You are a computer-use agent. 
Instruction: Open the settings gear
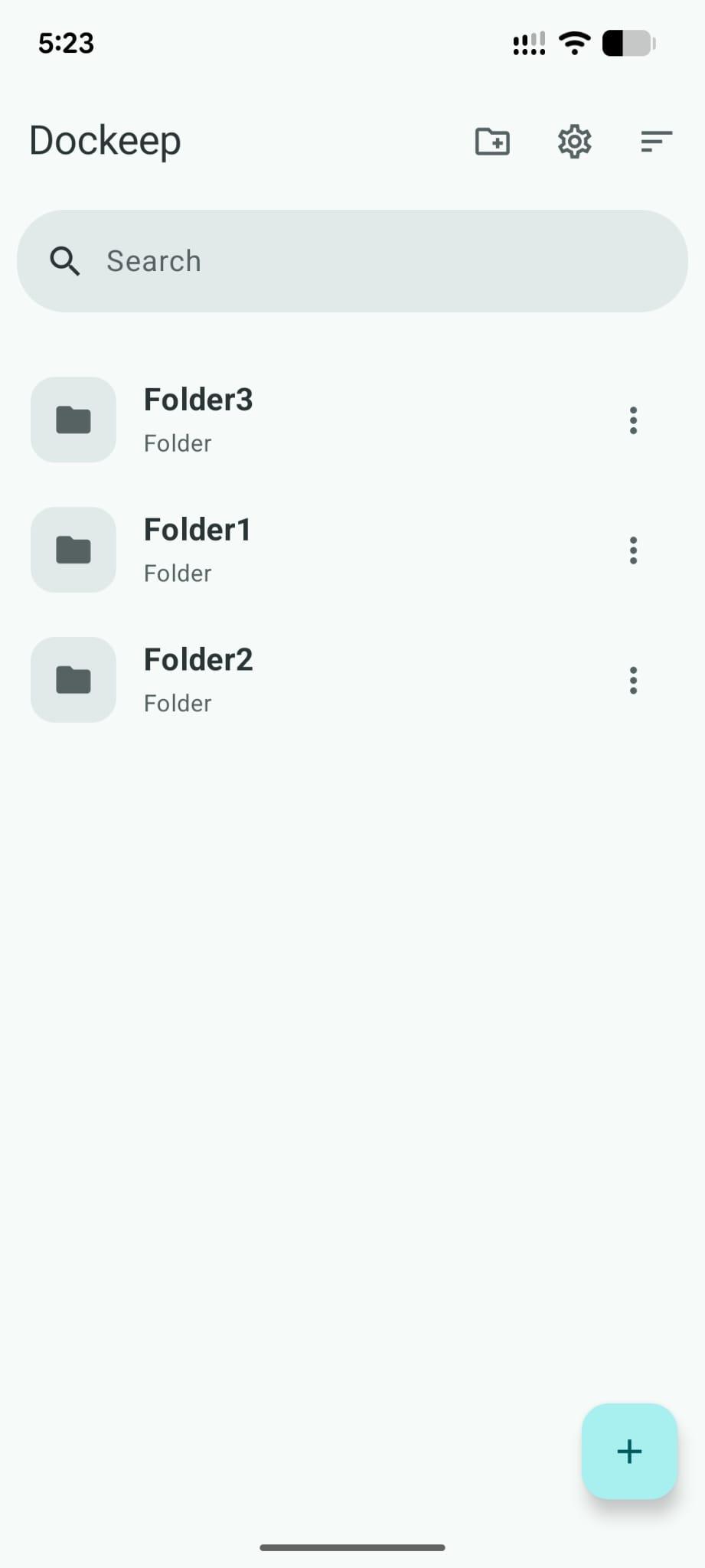[x=574, y=142]
